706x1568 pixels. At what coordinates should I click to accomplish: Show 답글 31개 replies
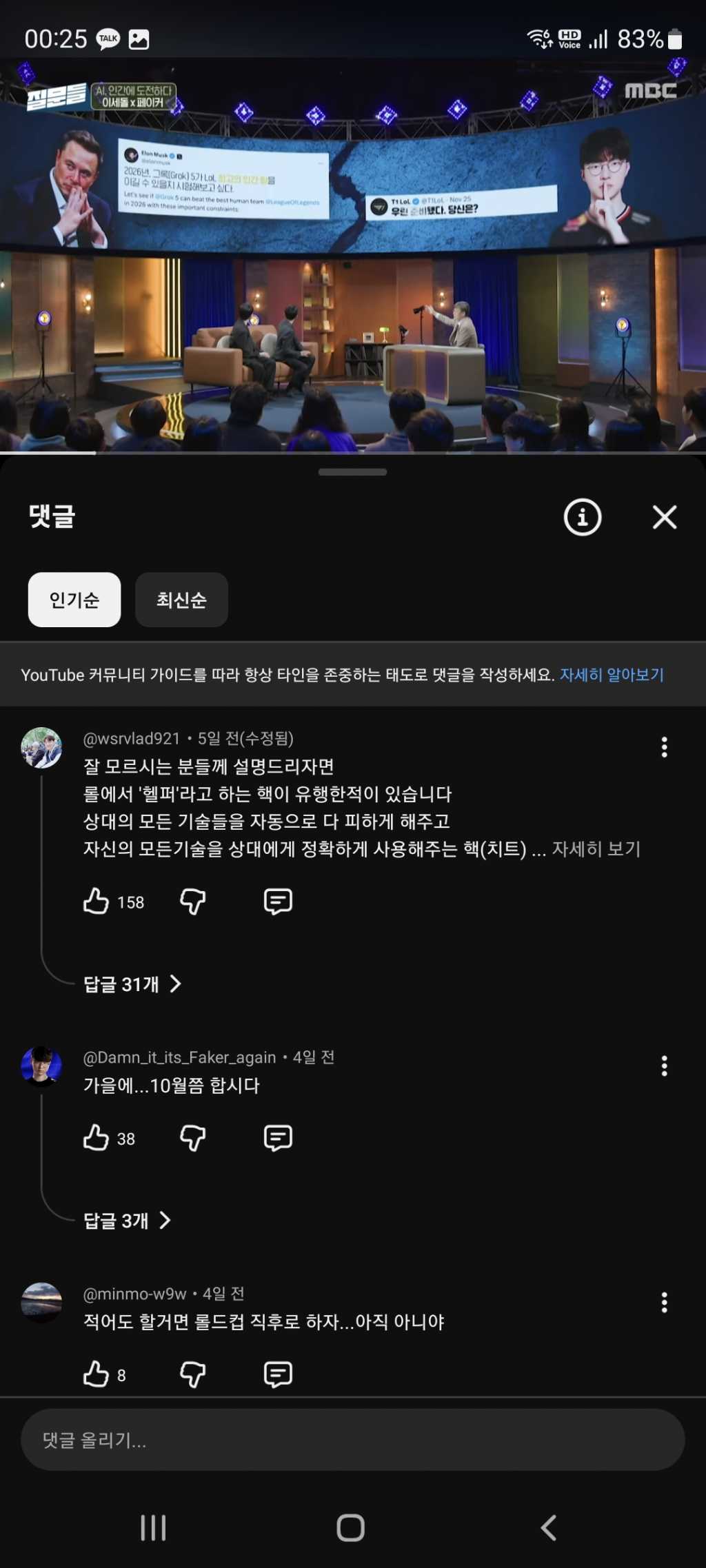click(x=132, y=984)
